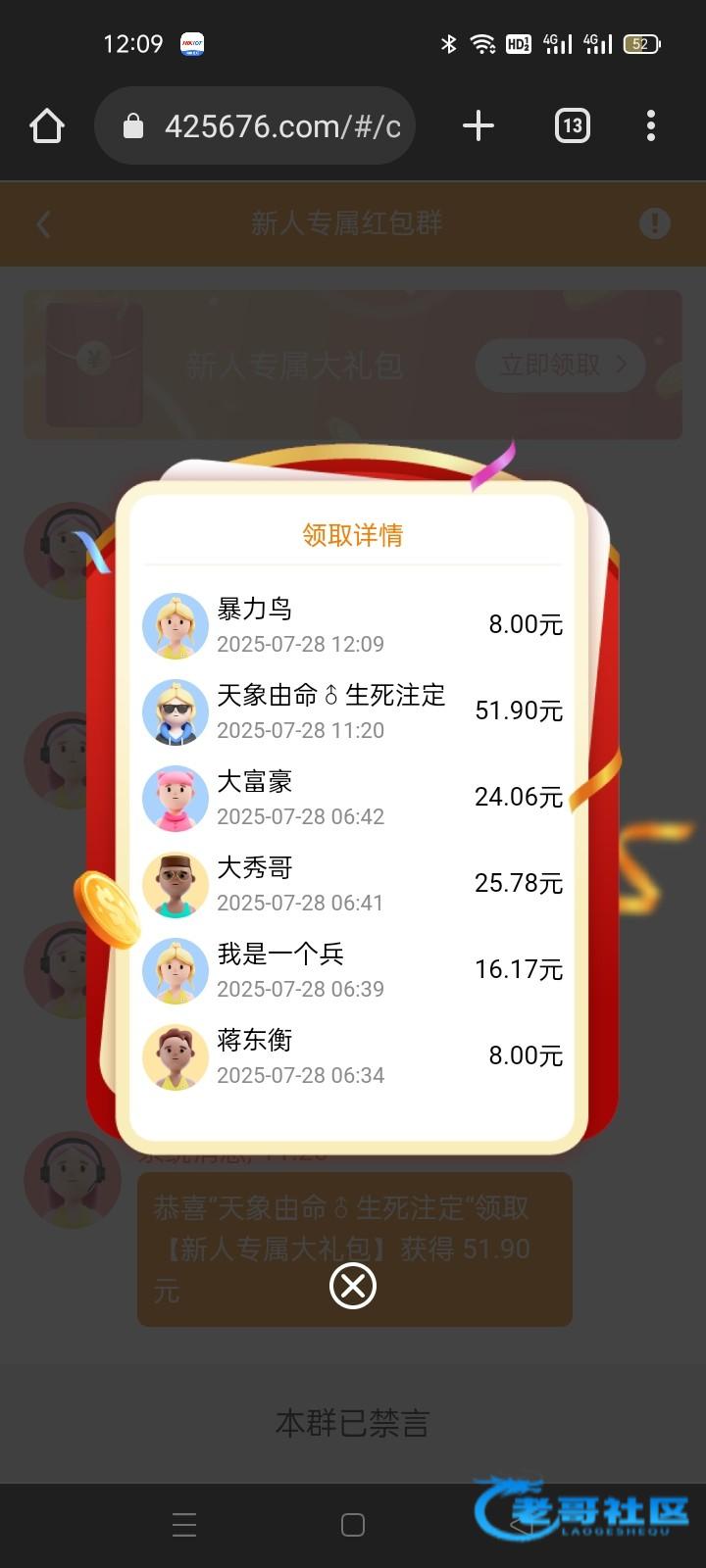This screenshot has height=1568, width=706.
Task: Open a new browser tab
Action: pos(478,126)
